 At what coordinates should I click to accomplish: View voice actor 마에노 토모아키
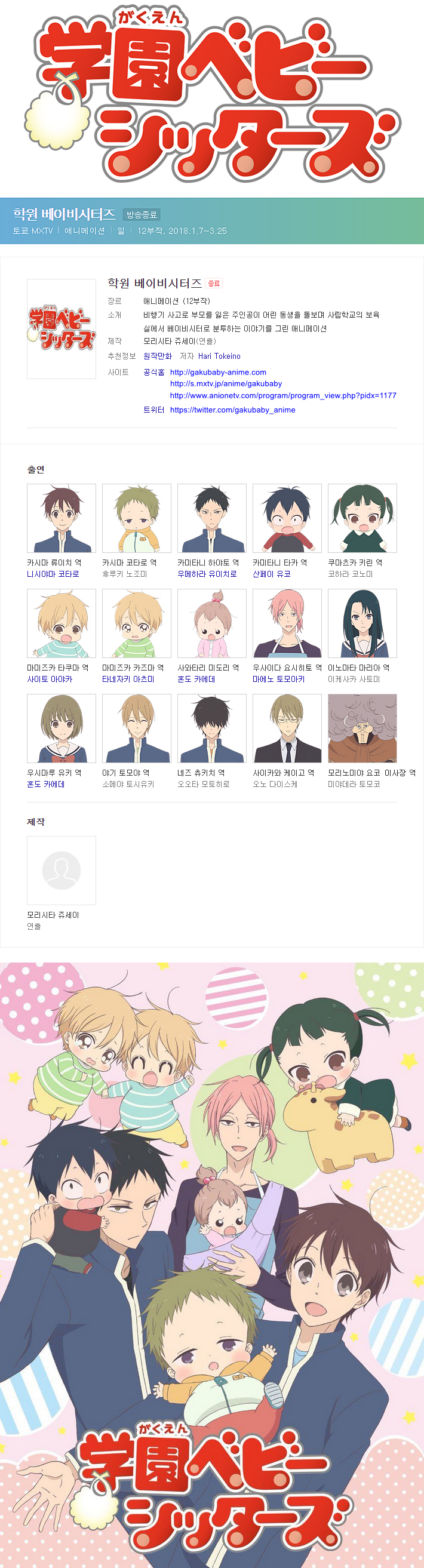[x=278, y=680]
